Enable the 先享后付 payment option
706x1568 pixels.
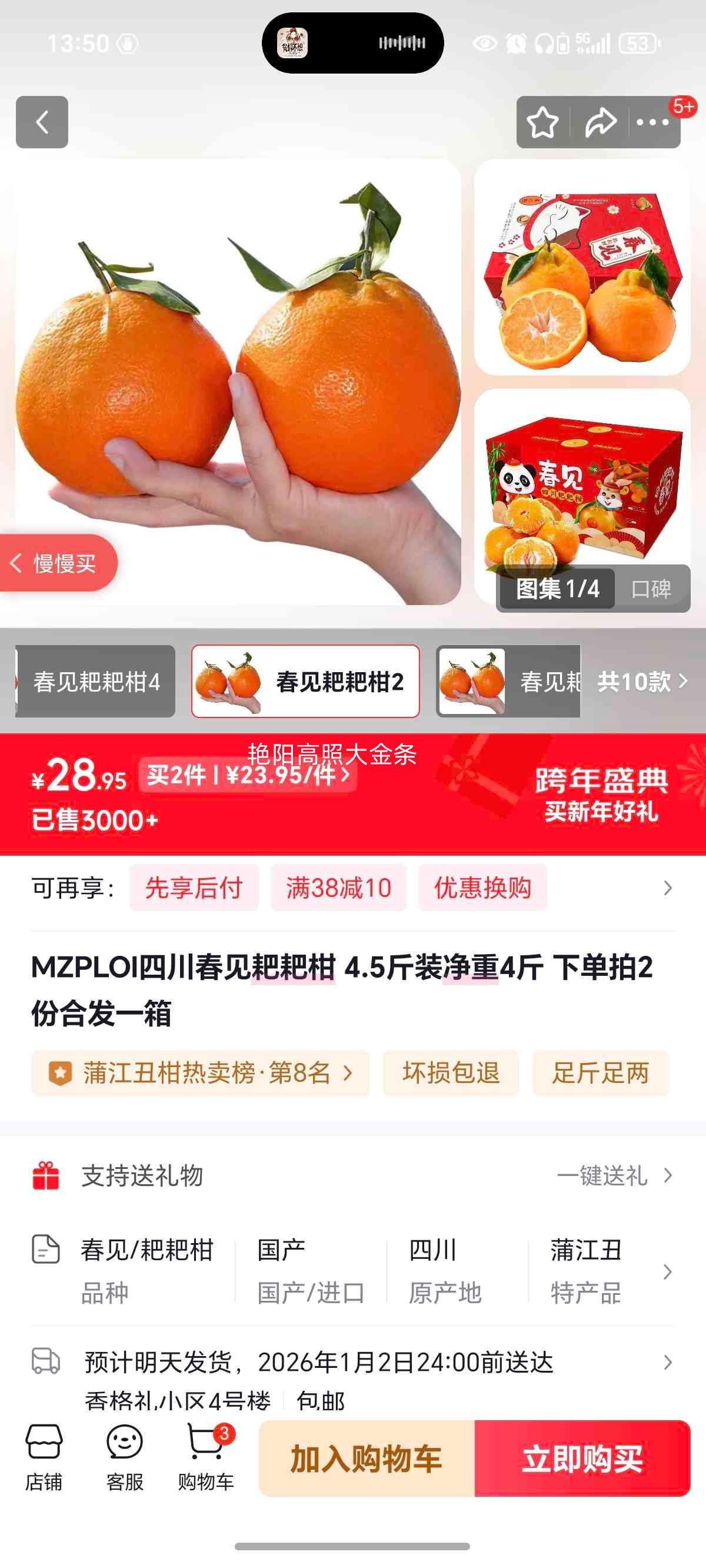click(194, 888)
